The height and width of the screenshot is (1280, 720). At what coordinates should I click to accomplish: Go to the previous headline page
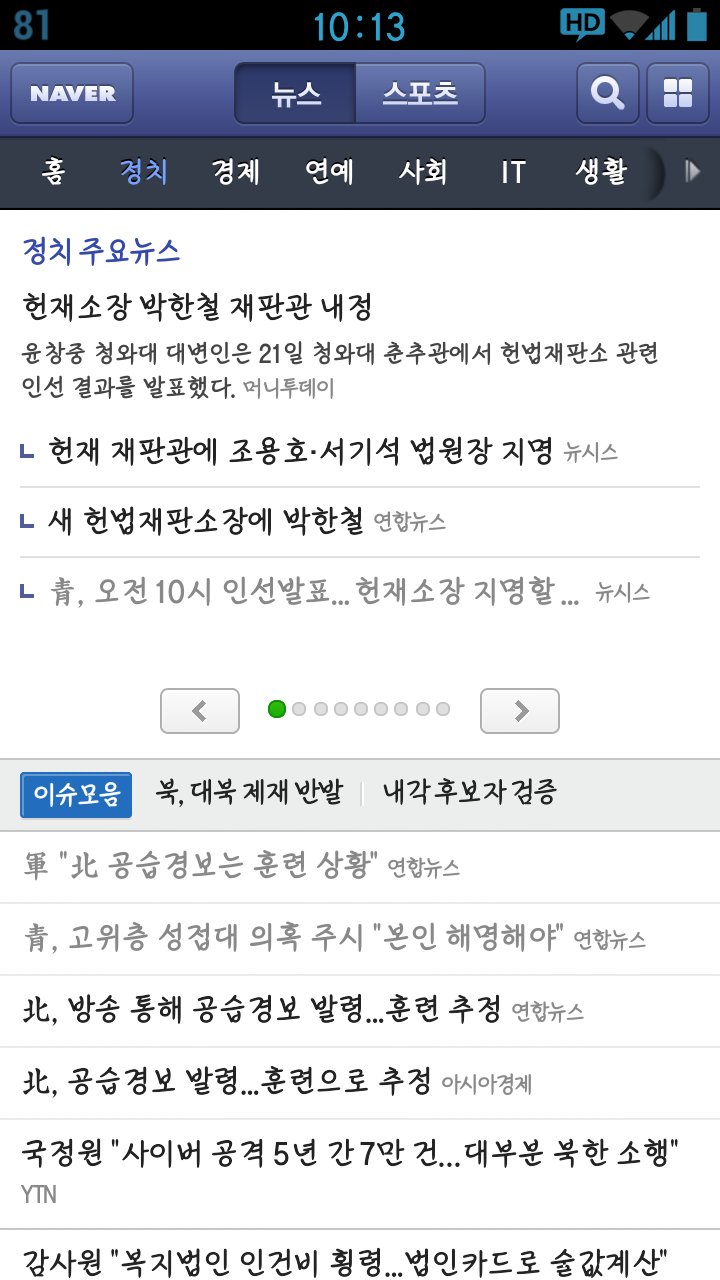point(200,711)
